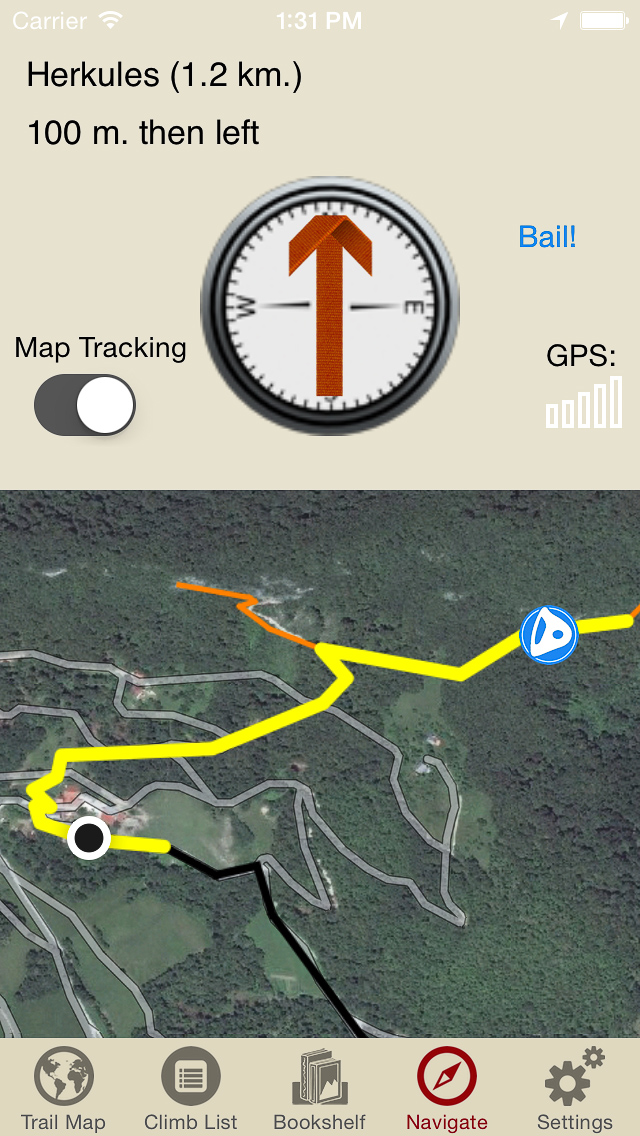Open the Climb List tab
The image size is (640, 1136).
click(190, 1089)
